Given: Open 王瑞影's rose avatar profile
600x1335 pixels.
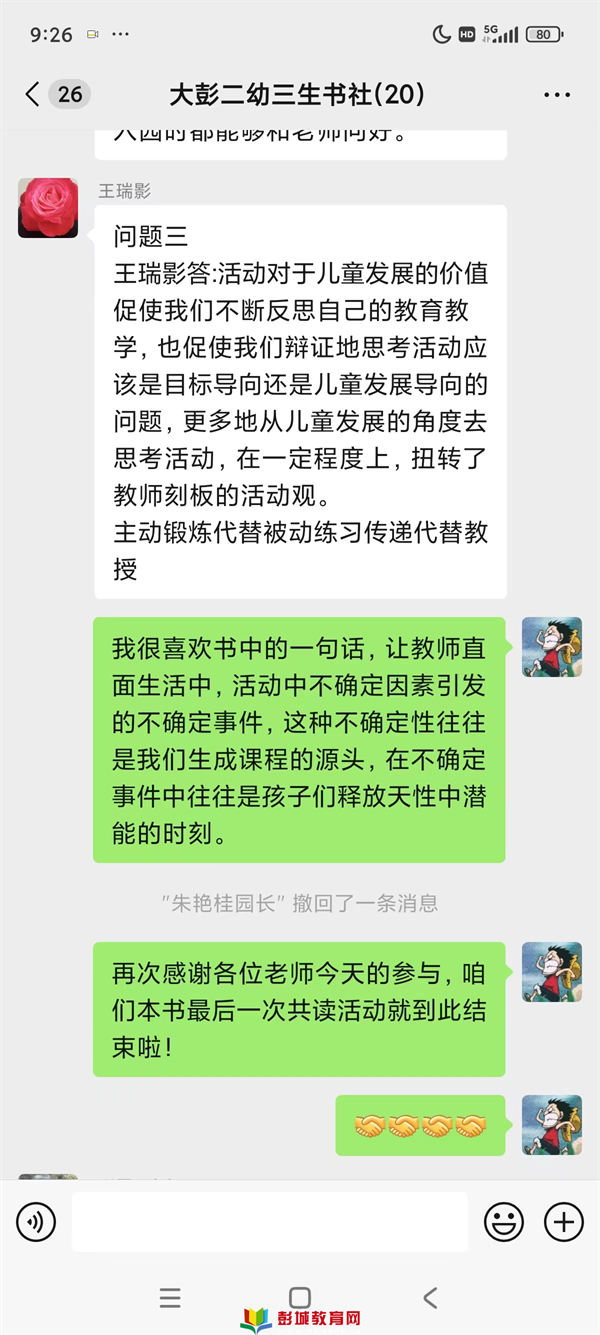Looking at the screenshot, I should [x=48, y=208].
